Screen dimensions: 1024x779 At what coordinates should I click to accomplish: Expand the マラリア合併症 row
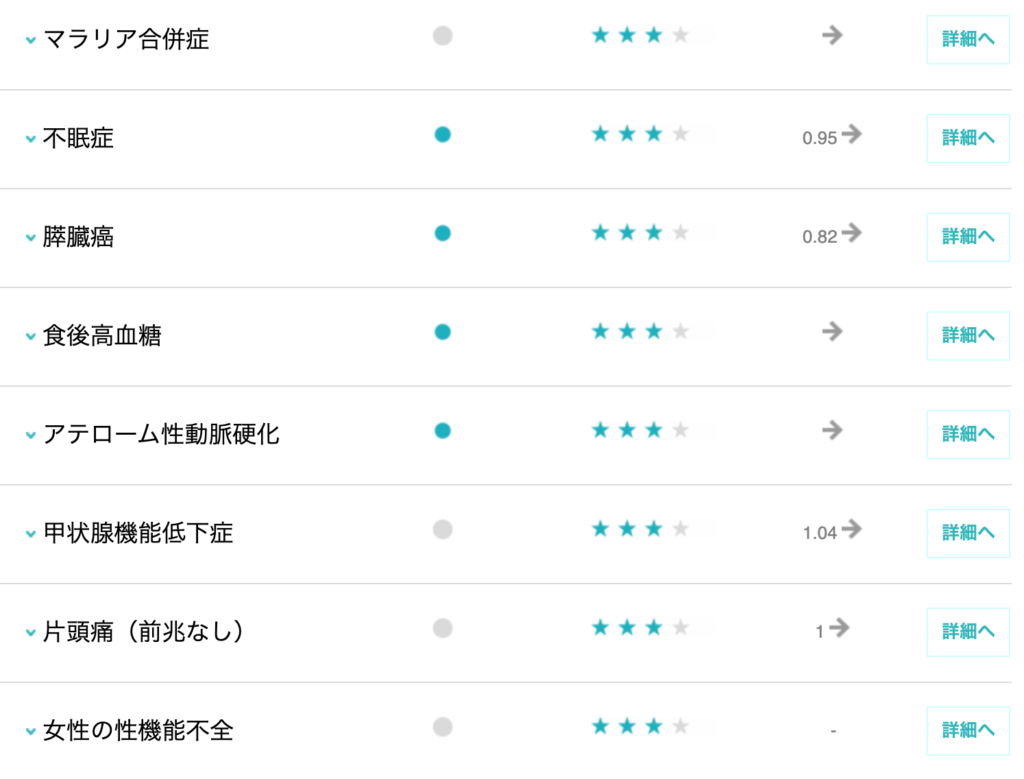pos(31,41)
